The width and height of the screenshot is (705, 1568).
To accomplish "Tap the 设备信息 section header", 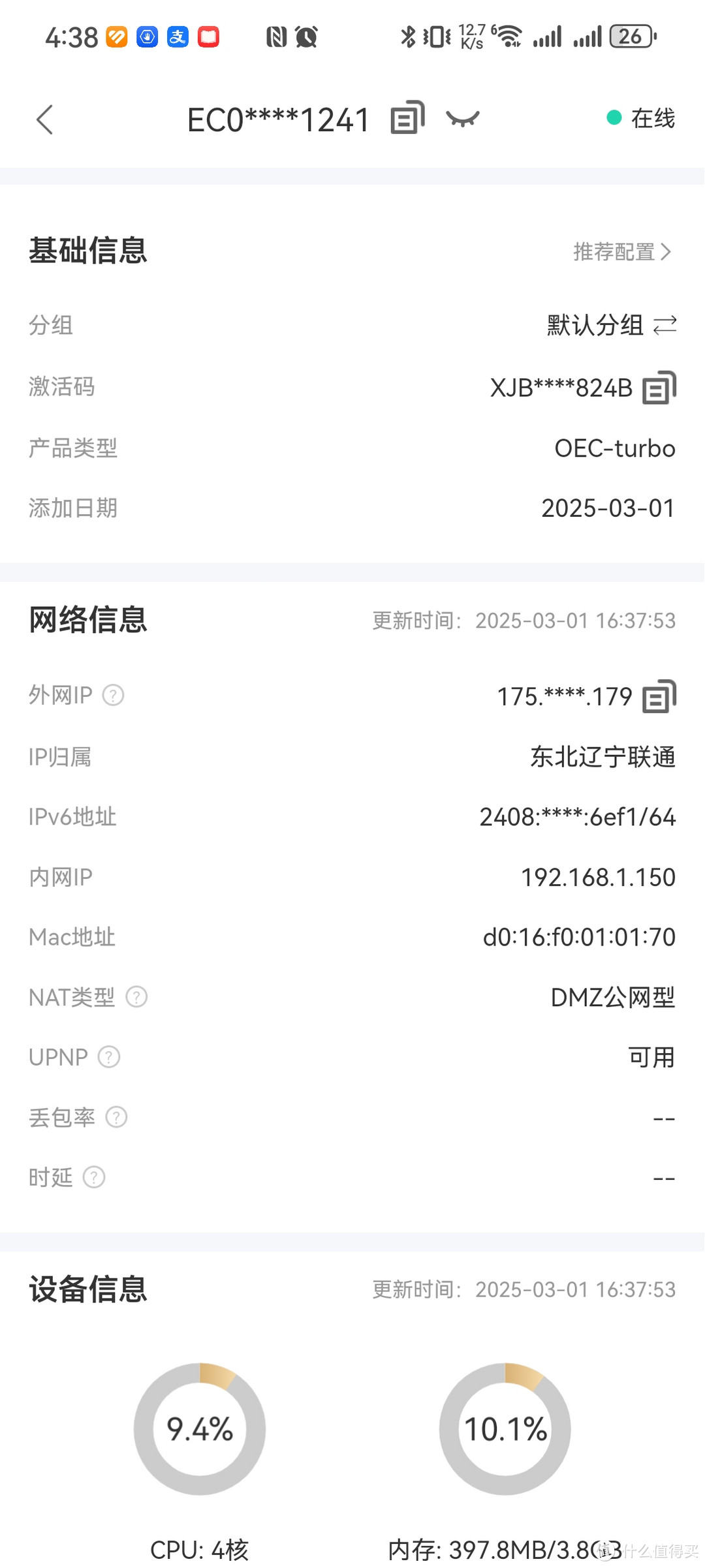I will click(88, 1289).
